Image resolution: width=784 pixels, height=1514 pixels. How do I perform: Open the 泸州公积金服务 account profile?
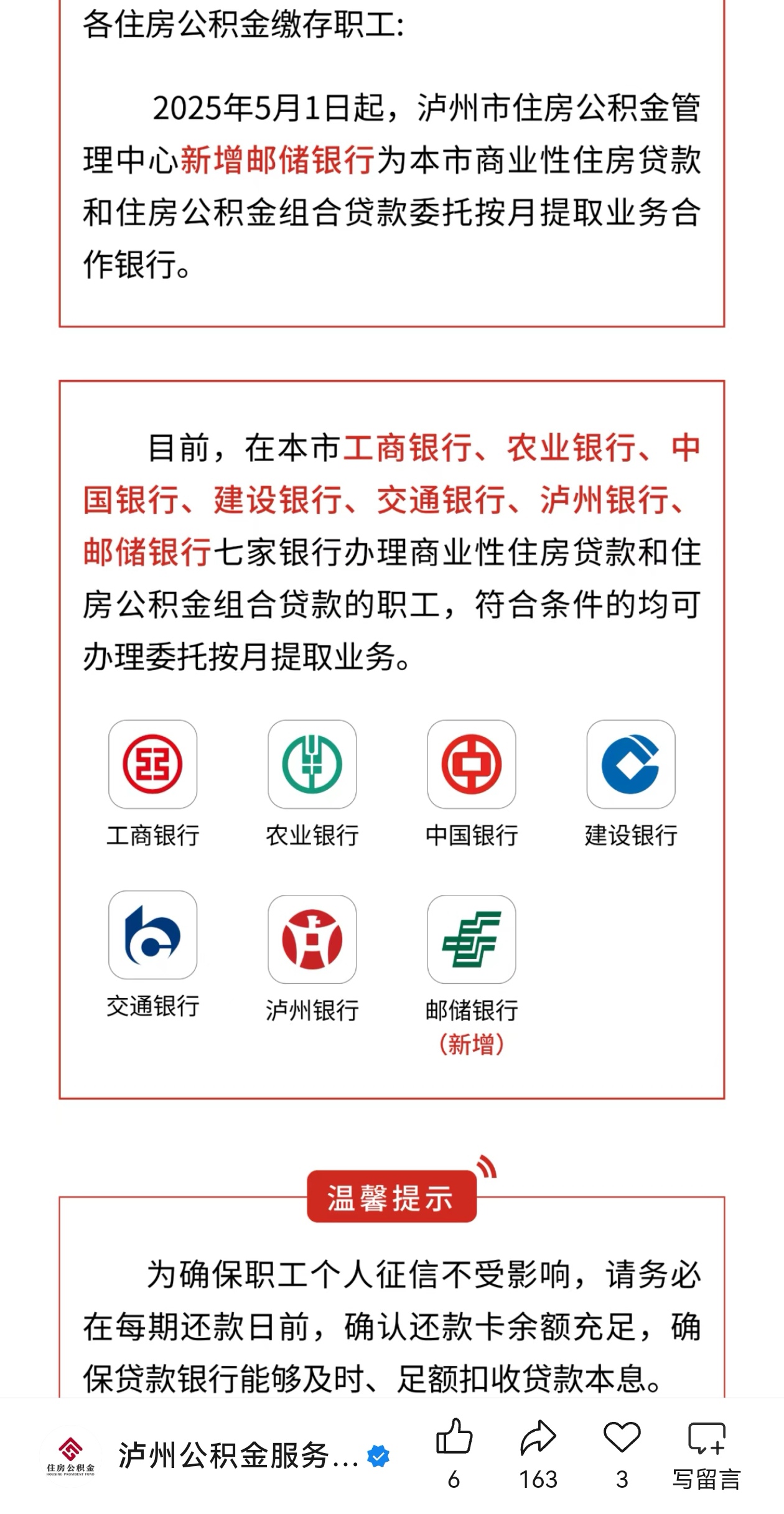point(236,1457)
